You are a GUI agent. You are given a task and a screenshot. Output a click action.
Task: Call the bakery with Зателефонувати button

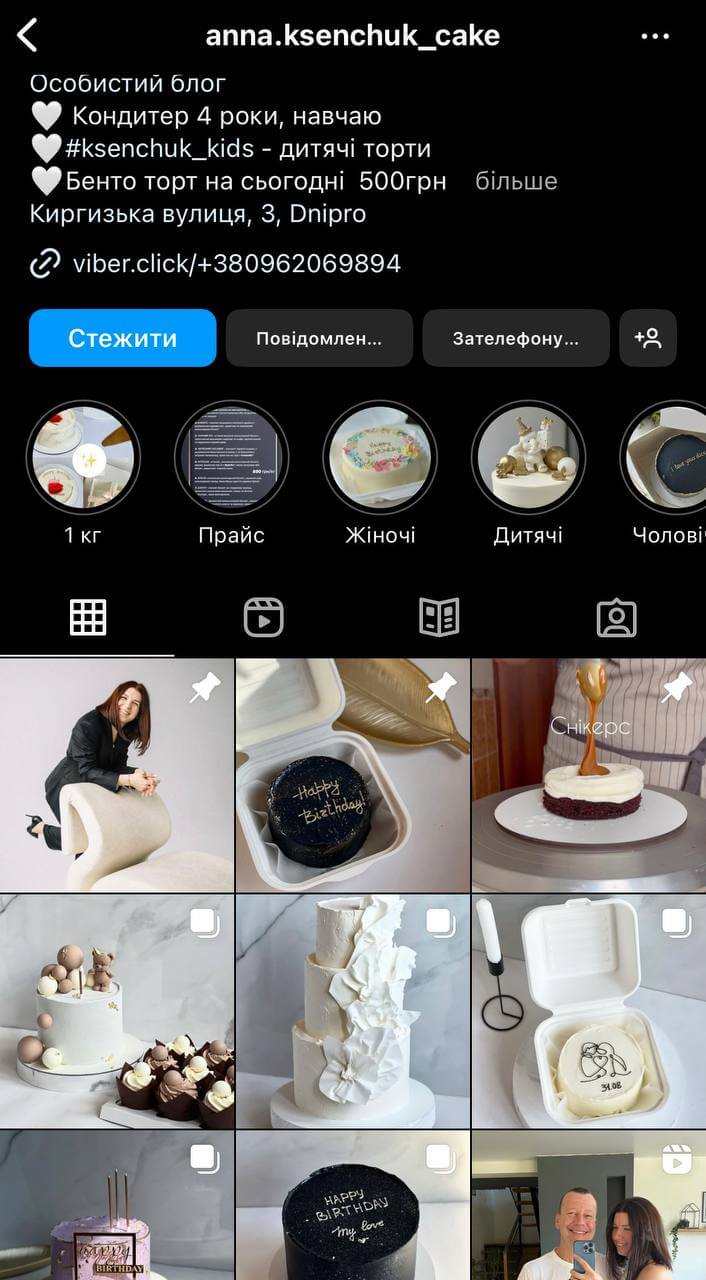point(515,338)
